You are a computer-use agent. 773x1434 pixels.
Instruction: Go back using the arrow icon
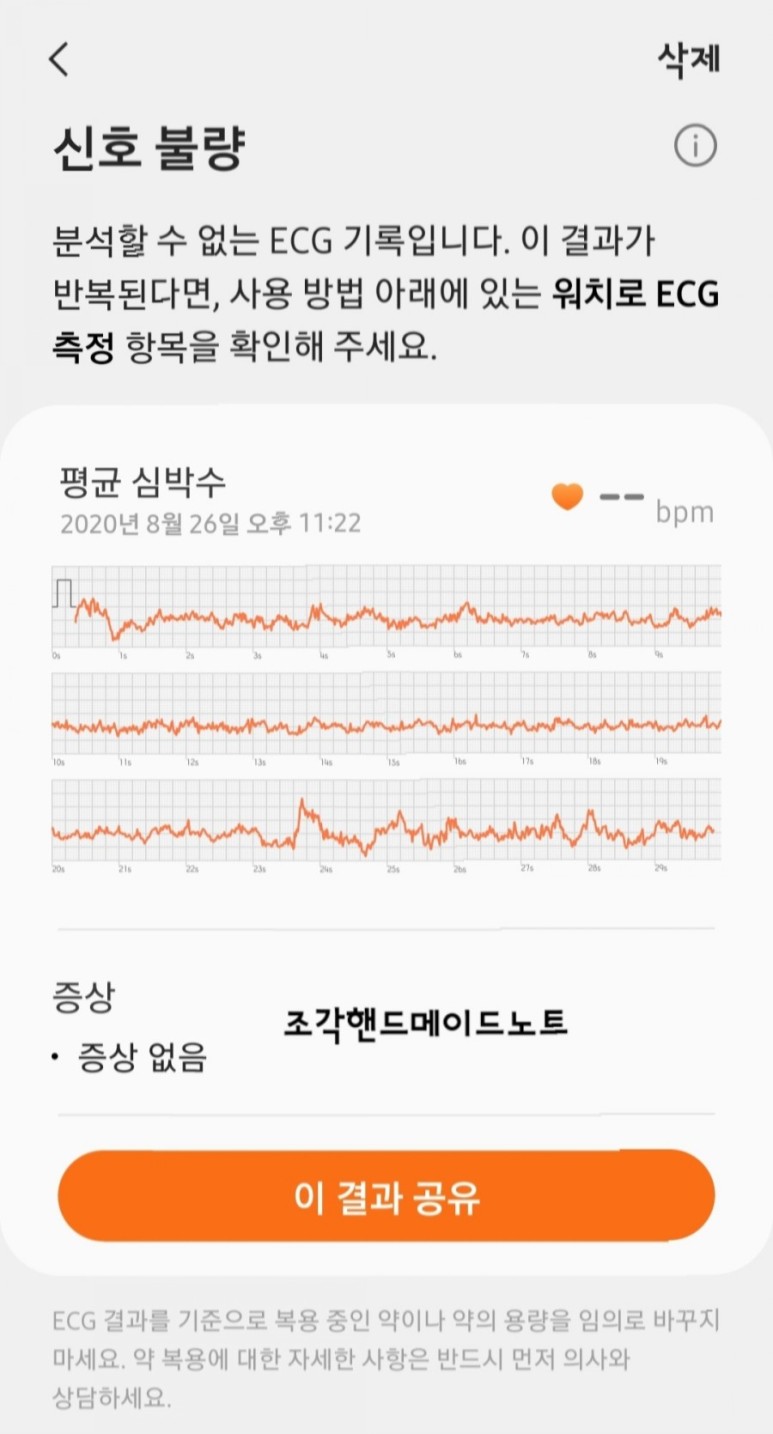[x=59, y=59]
